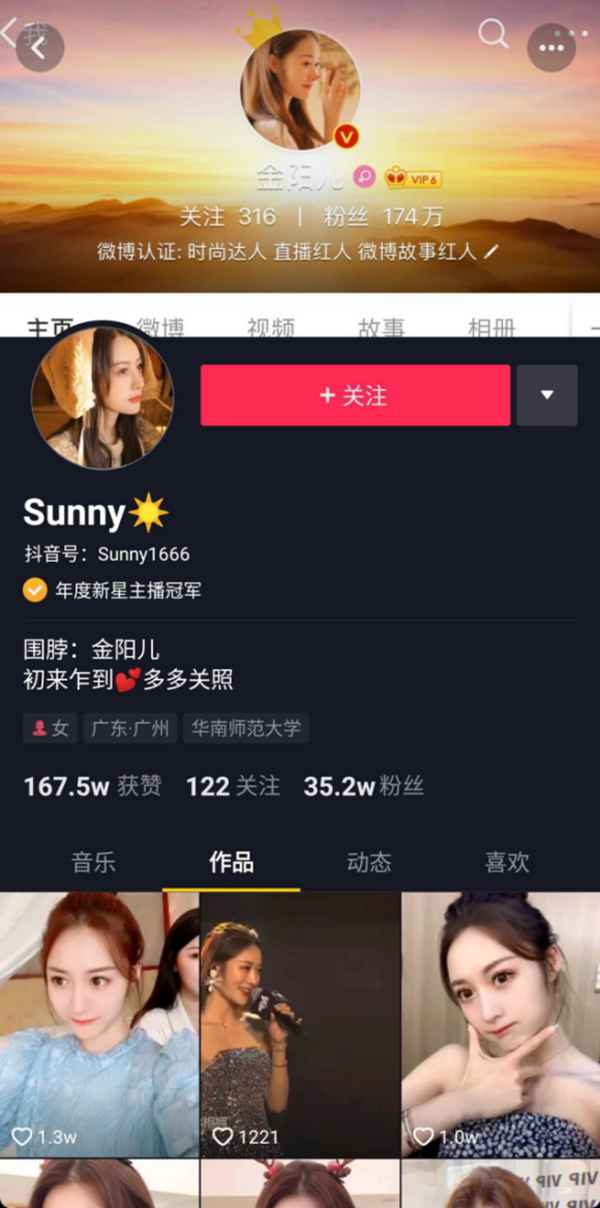Switch to the 音乐 tab

click(x=93, y=862)
